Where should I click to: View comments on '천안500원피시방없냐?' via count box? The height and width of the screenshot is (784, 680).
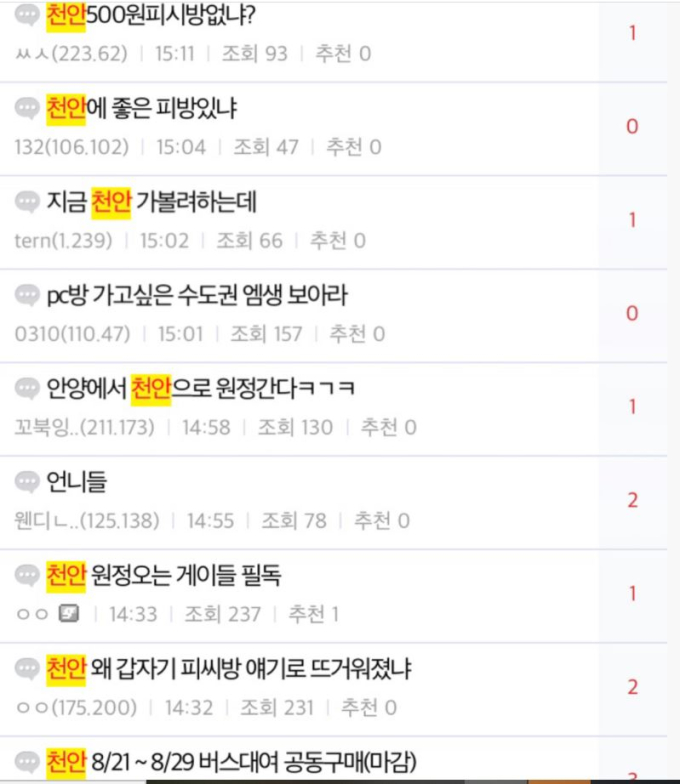[x=632, y=33]
